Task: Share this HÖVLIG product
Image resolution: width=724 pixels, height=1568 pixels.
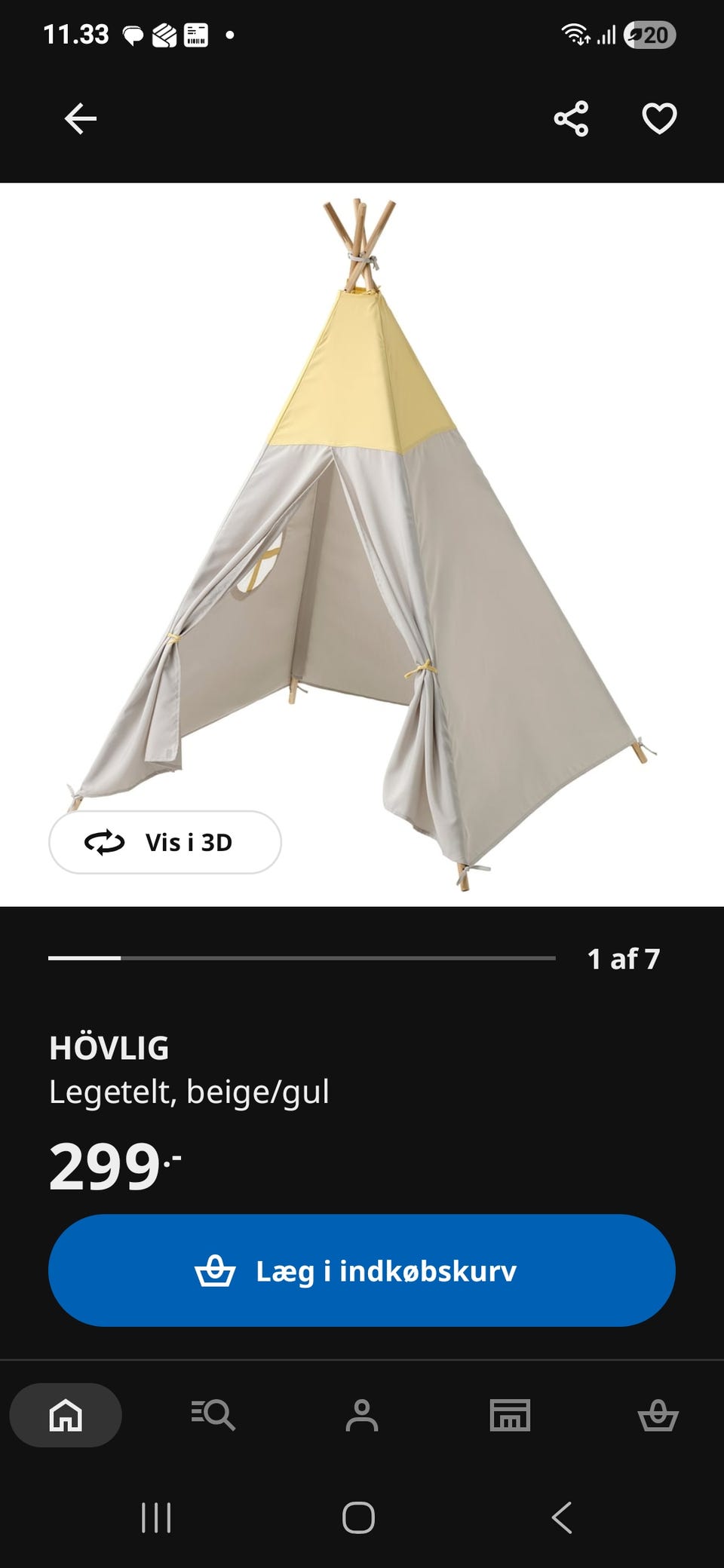Action: 571,119
